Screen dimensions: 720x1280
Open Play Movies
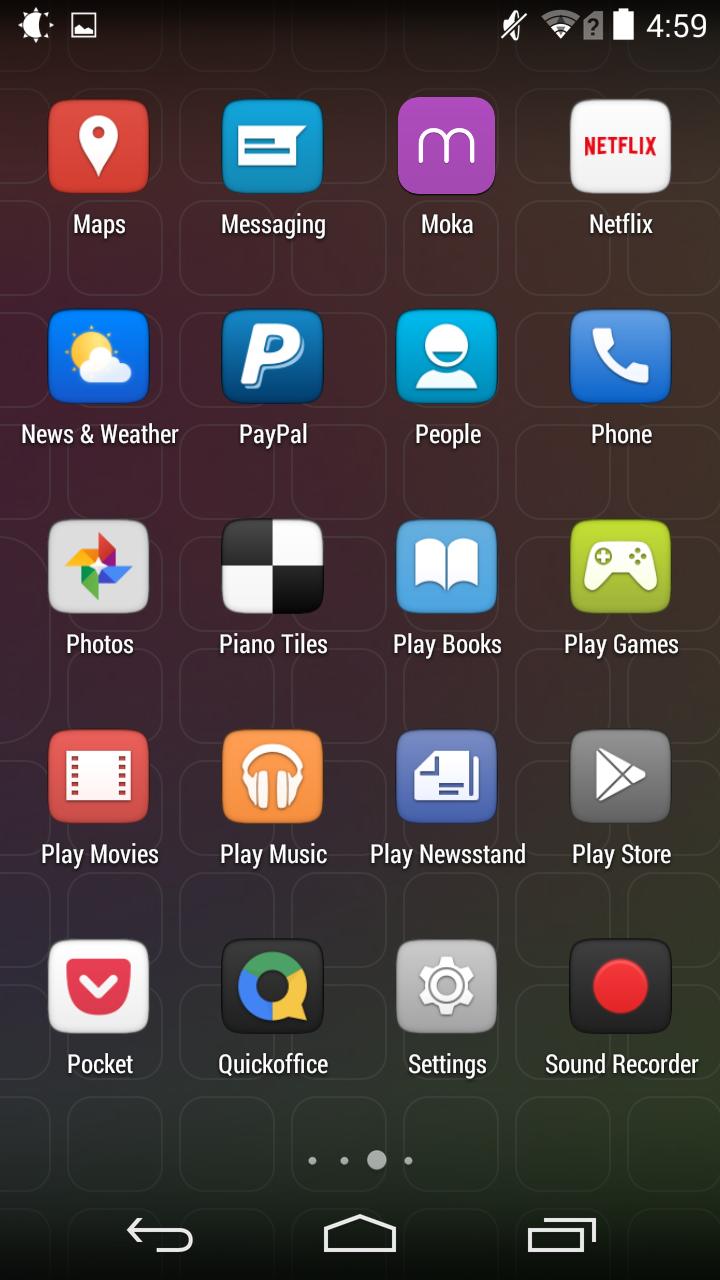(99, 776)
